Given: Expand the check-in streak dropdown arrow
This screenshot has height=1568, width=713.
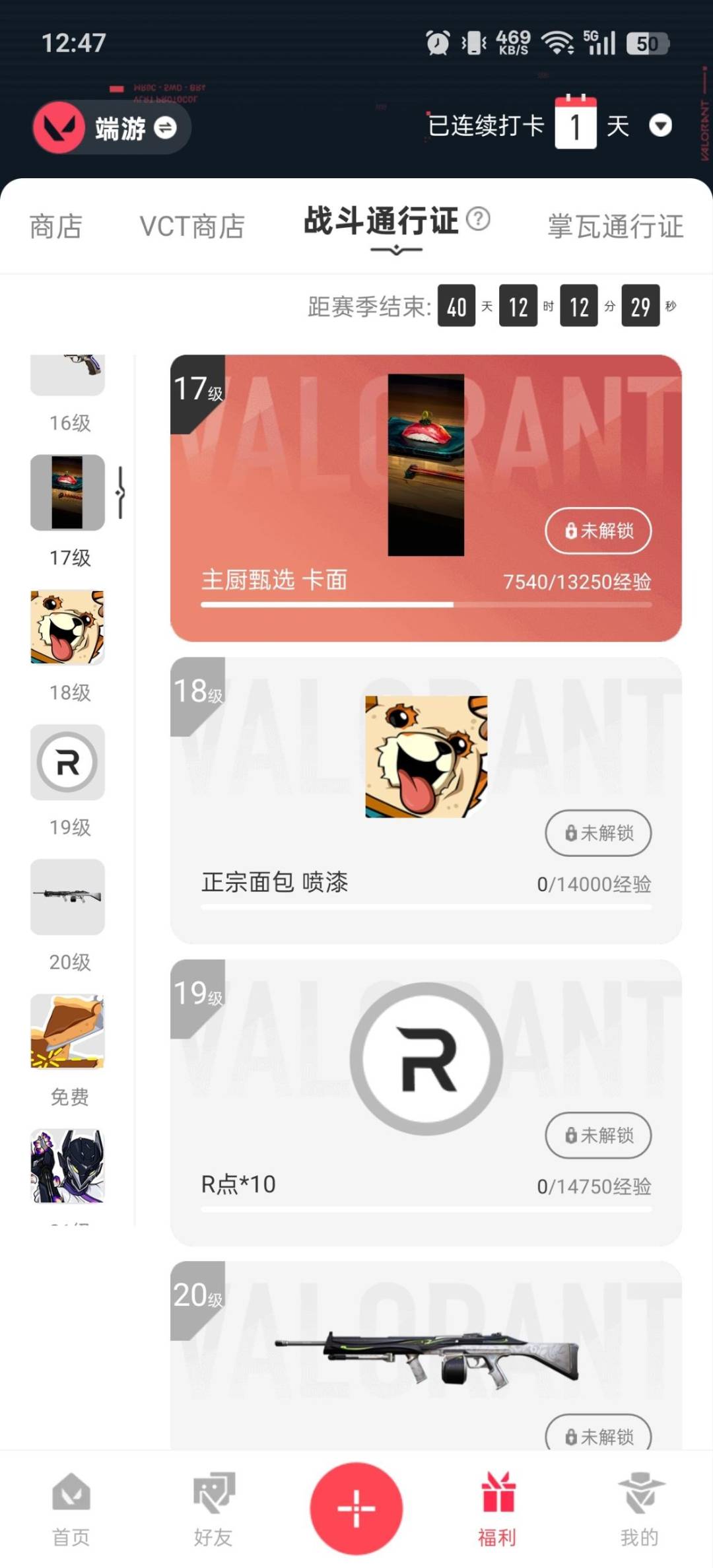Looking at the screenshot, I should point(660,125).
